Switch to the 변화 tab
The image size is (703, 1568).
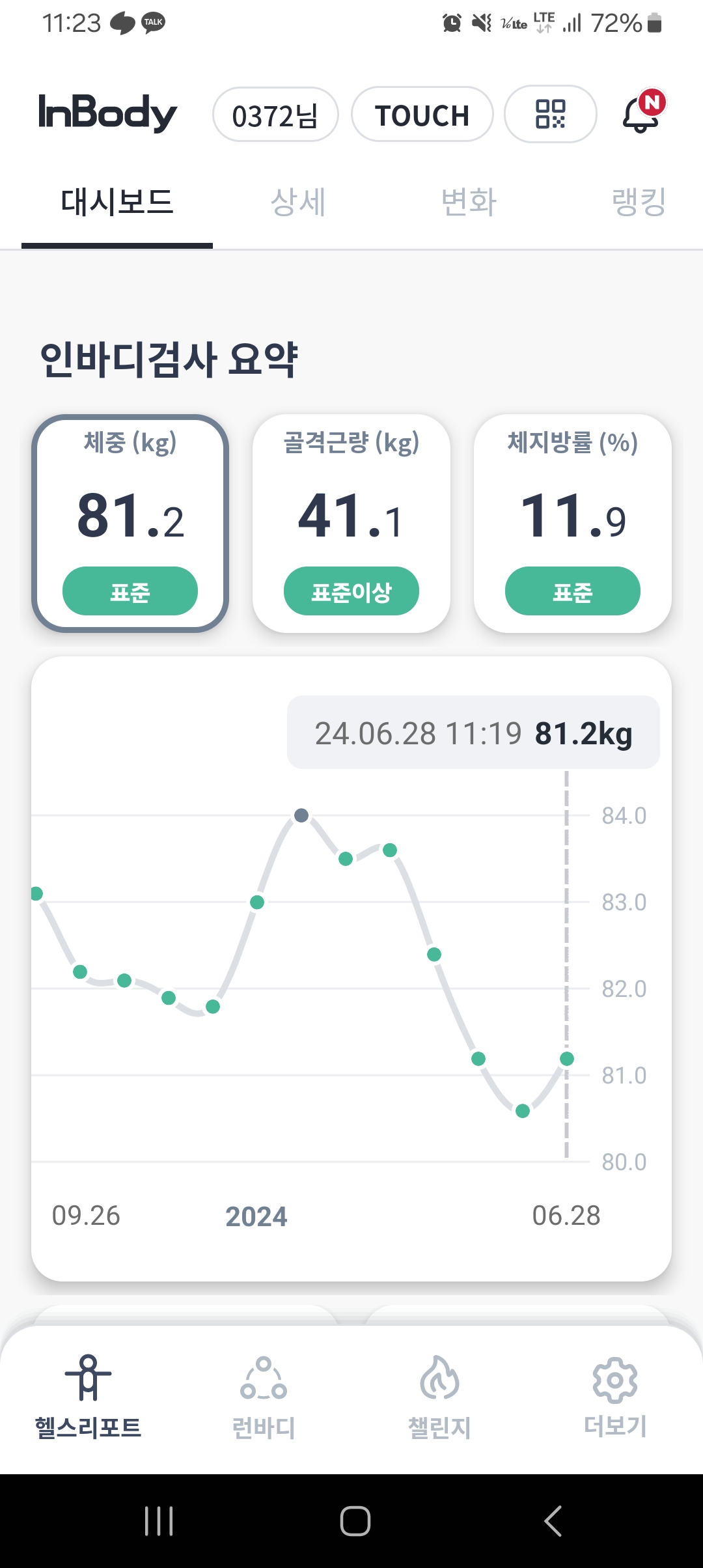pyautogui.click(x=469, y=202)
